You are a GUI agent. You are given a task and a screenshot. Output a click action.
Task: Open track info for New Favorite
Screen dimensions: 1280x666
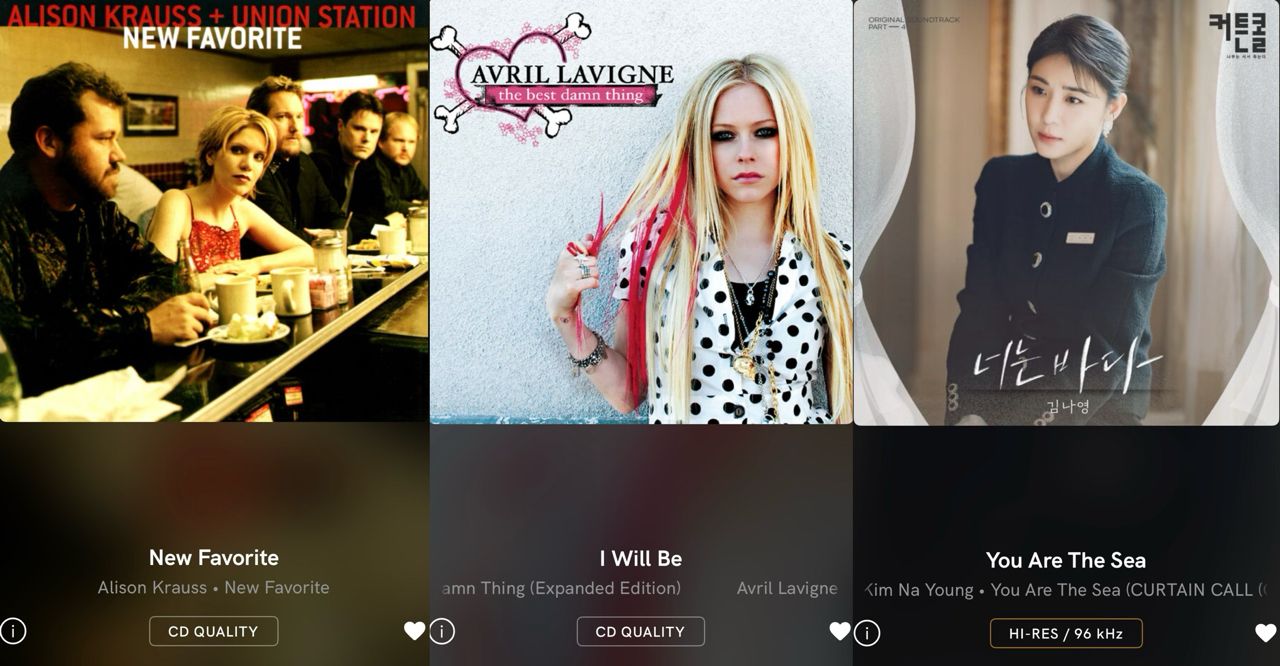pyautogui.click(x=13, y=631)
